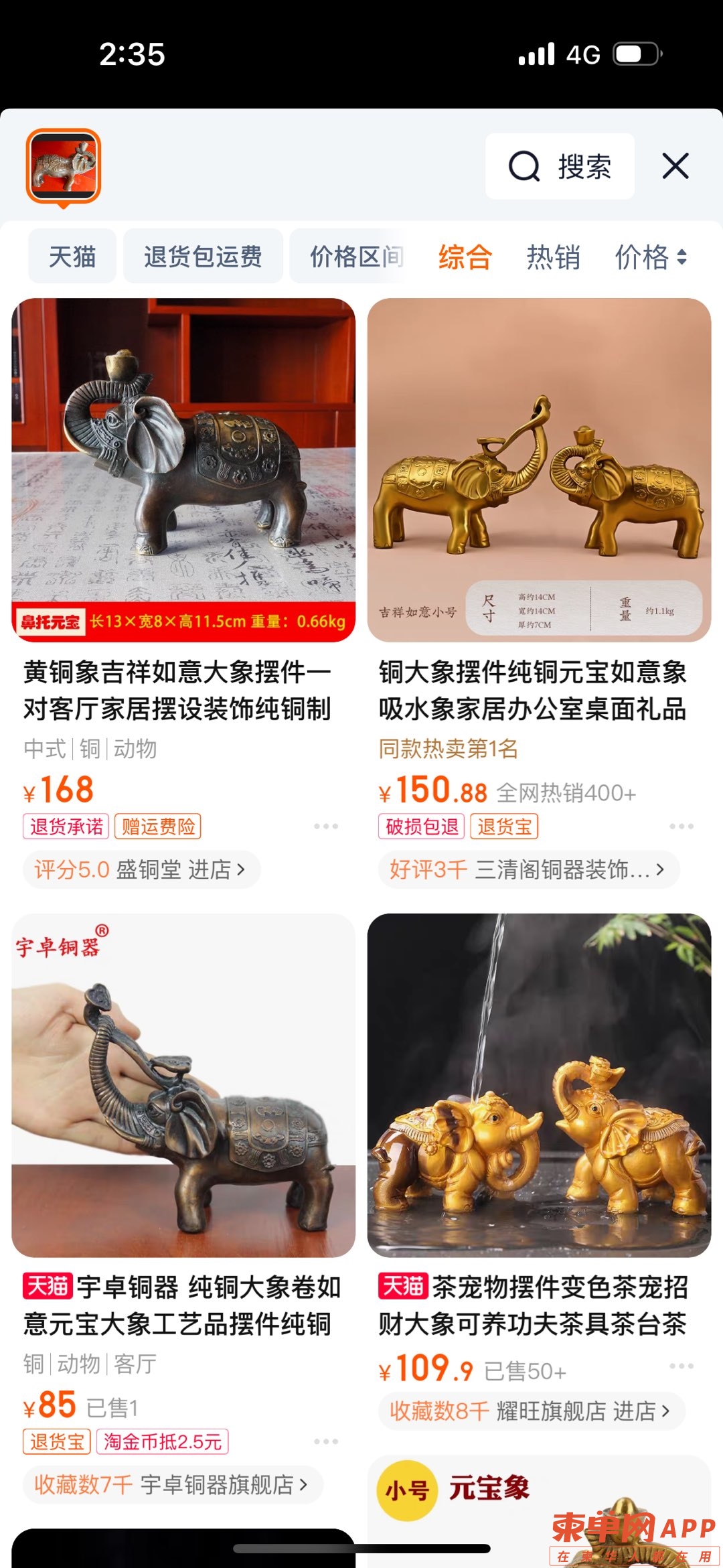The width and height of the screenshot is (723, 1568).
Task: Close the image search results
Action: 675,166
